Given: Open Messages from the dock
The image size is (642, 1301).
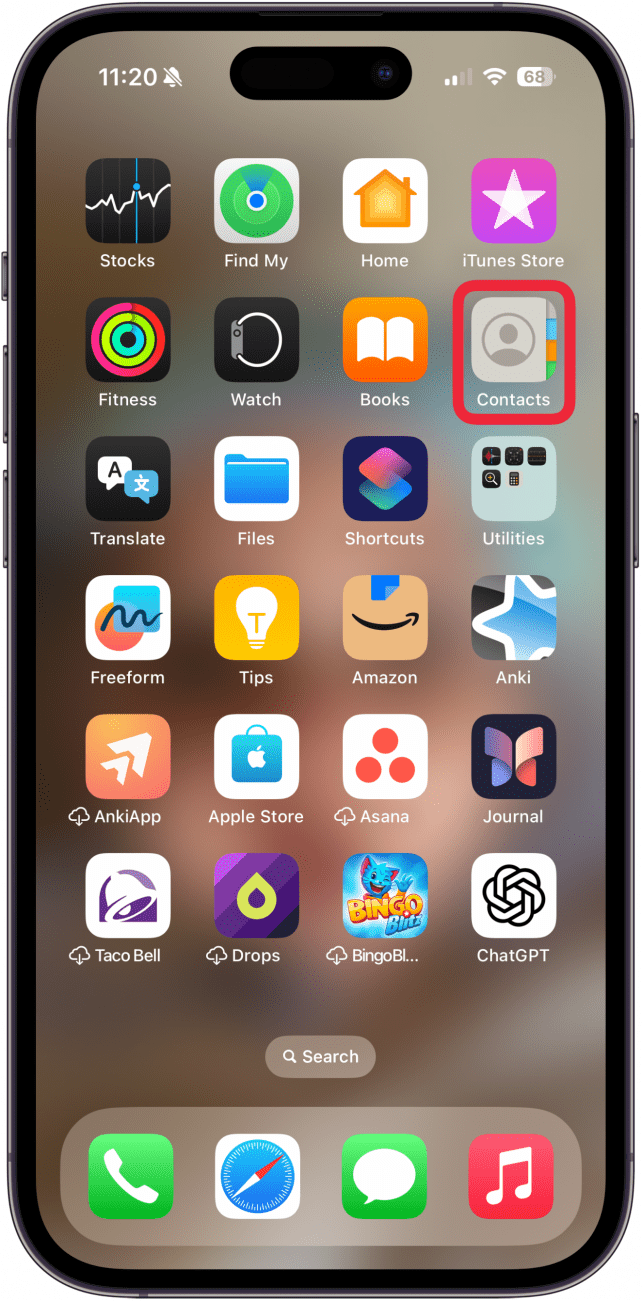Looking at the screenshot, I should [x=384, y=1176].
